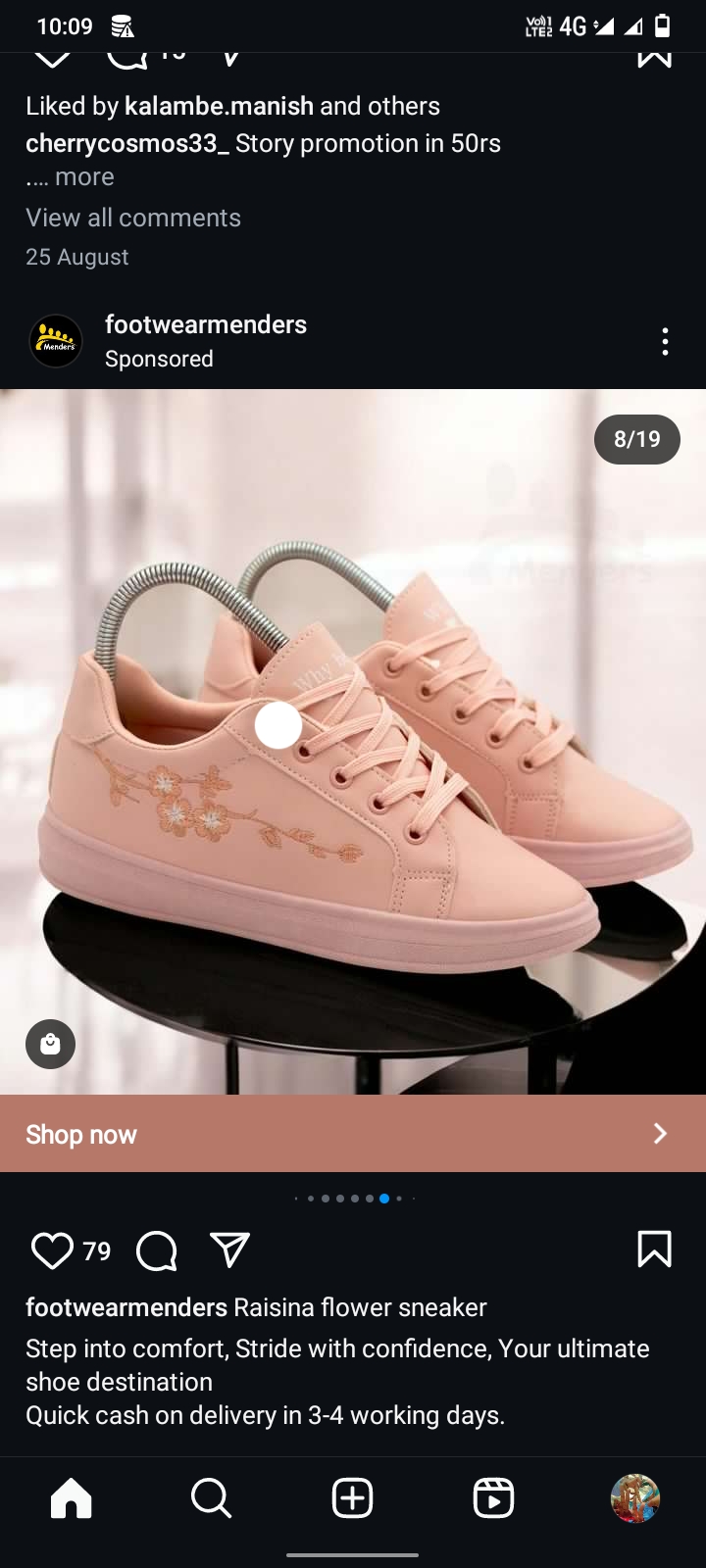706x1568 pixels.
Task: Open my profile tab
Action: pos(634,1498)
